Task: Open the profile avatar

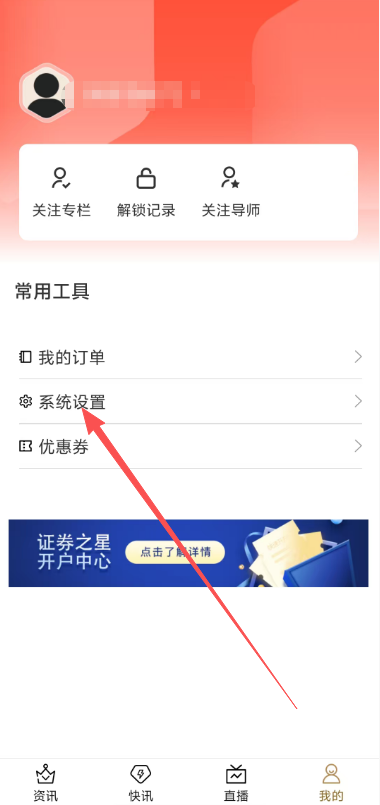Action: pos(46,94)
